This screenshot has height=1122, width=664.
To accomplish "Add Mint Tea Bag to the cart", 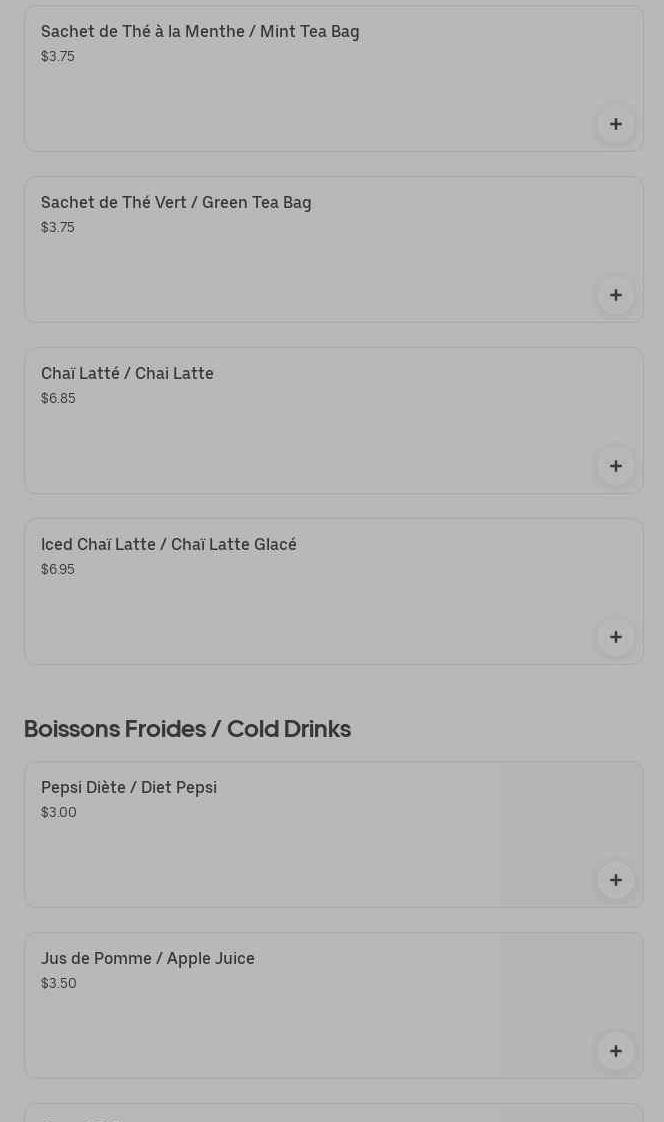I will tap(615, 125).
